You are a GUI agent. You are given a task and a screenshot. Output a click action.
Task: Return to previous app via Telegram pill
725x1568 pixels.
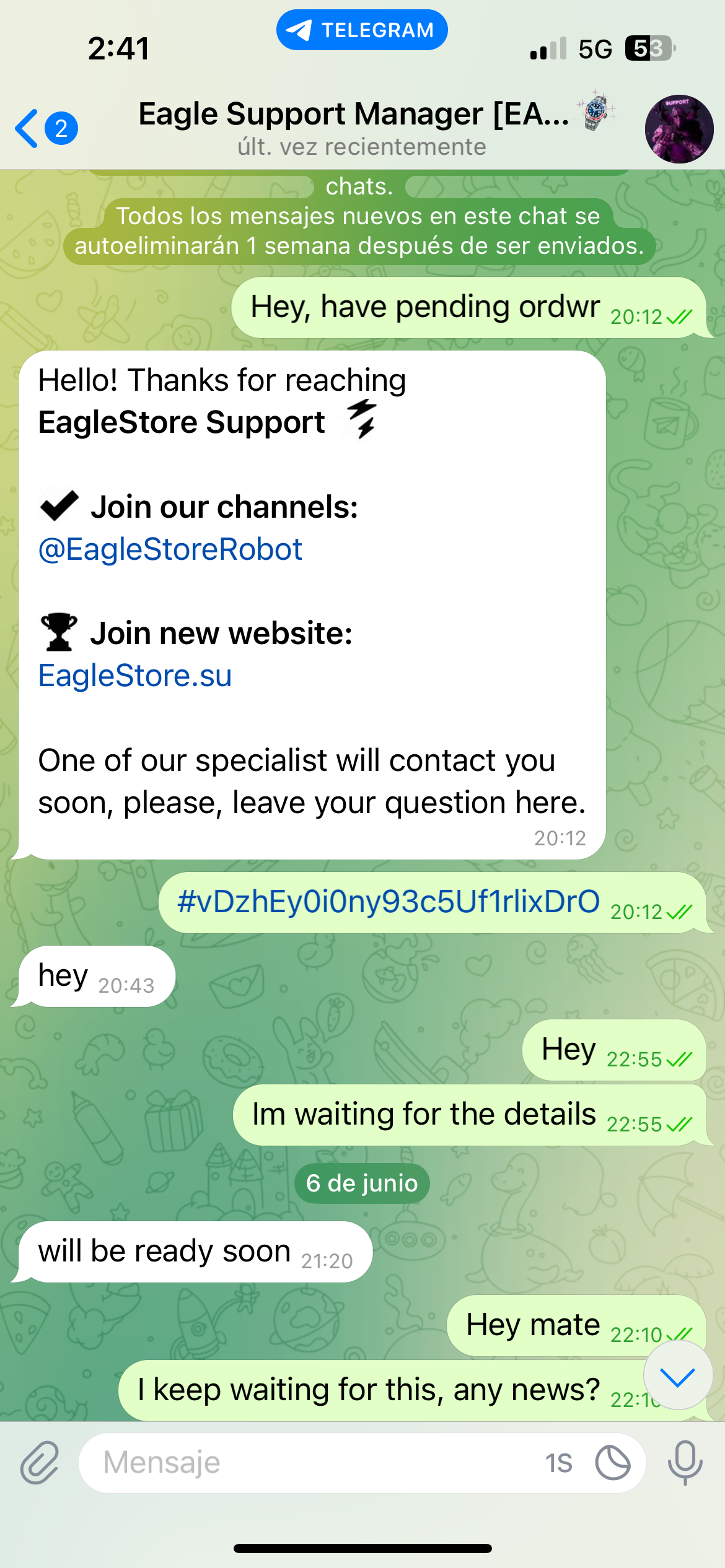point(362,30)
